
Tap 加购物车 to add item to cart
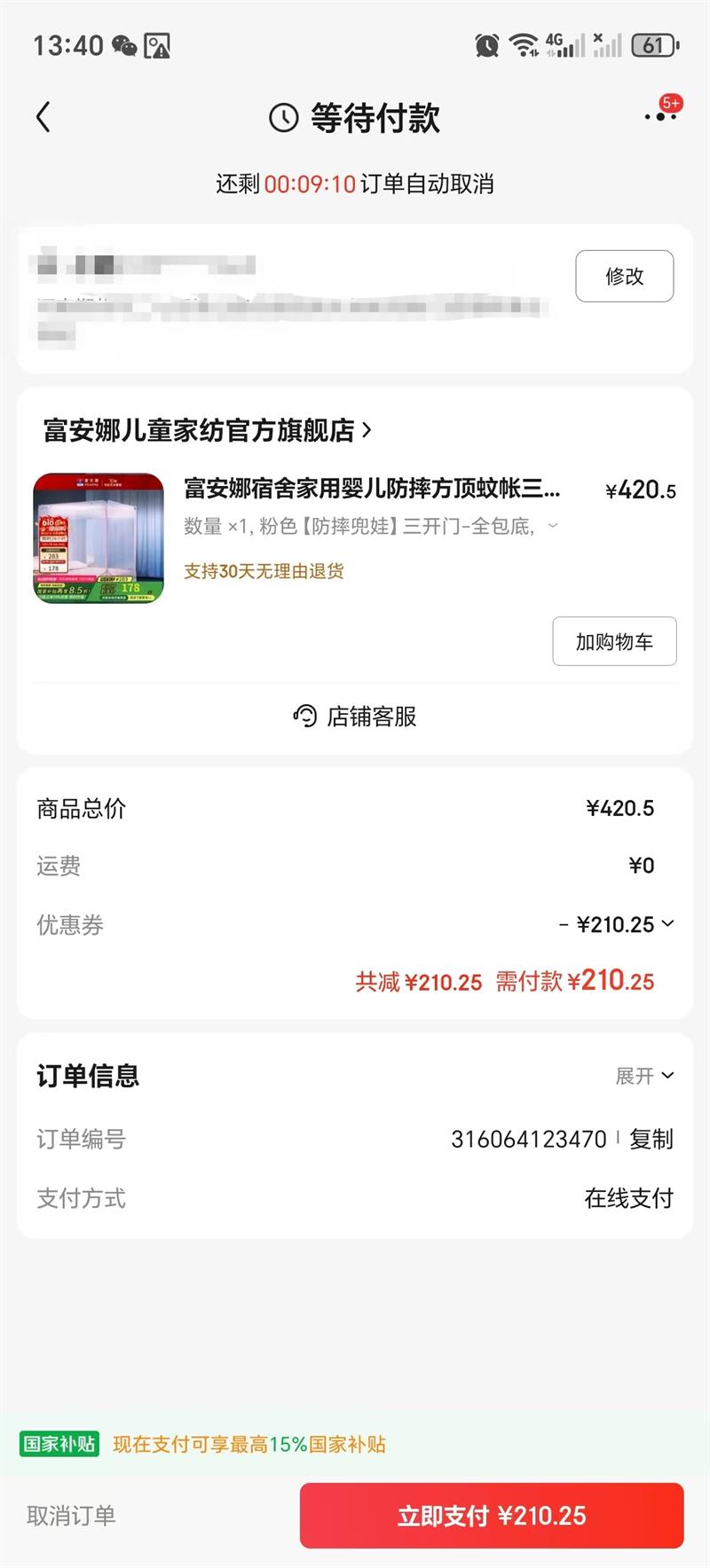click(x=614, y=641)
